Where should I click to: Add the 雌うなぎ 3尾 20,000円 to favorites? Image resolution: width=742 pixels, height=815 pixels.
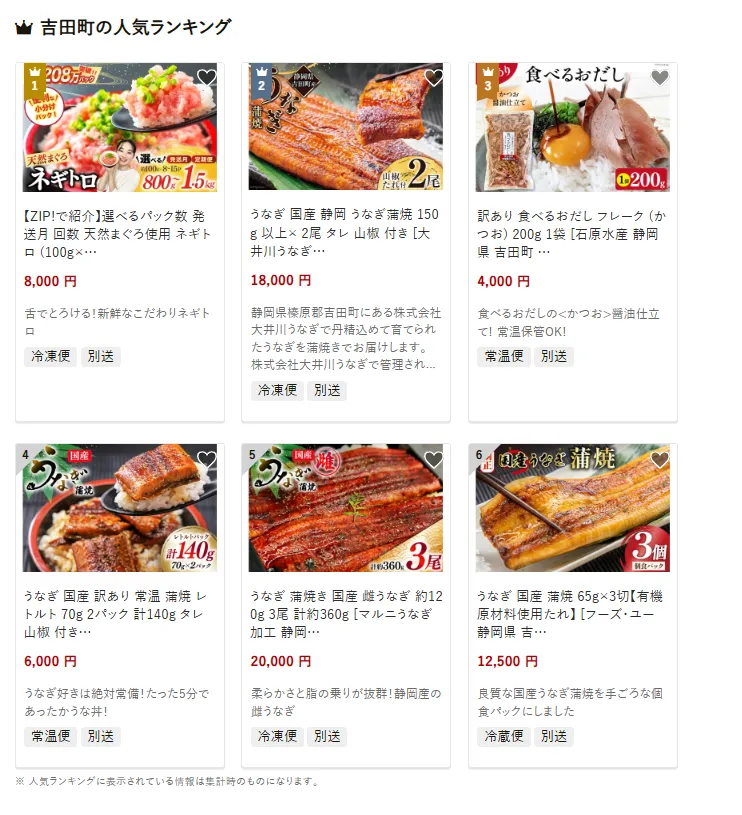point(433,459)
